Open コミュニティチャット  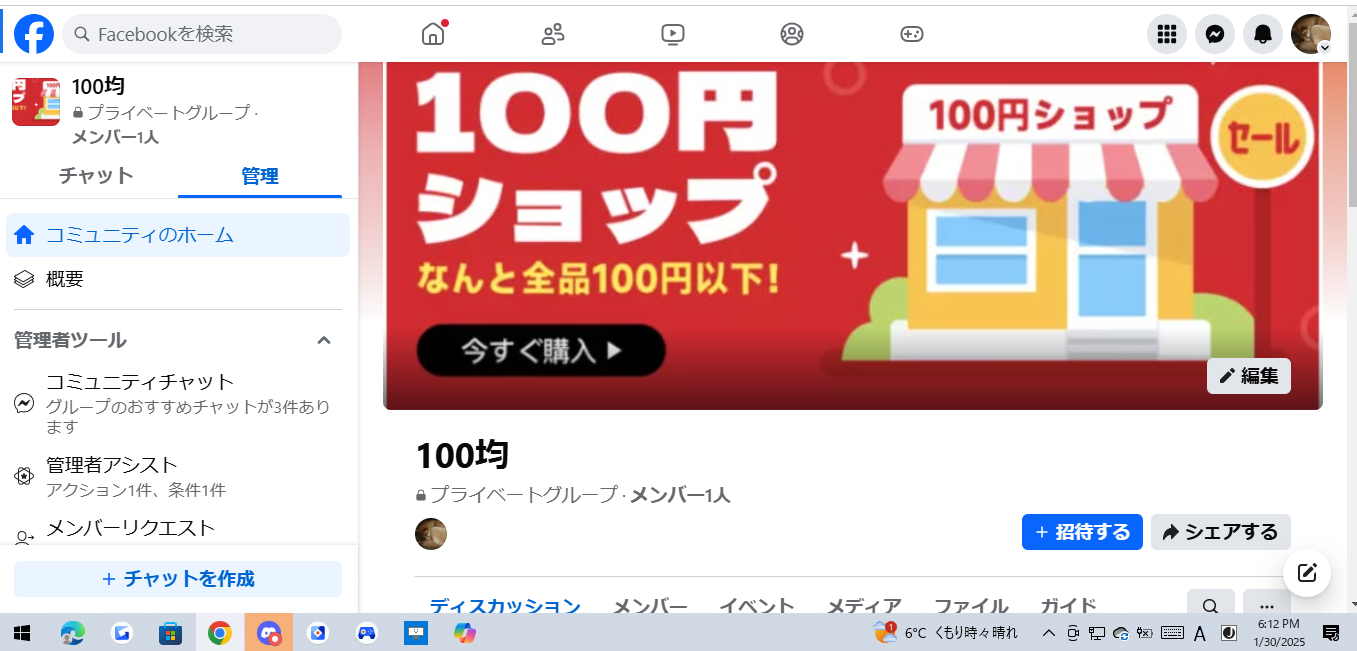click(140, 382)
